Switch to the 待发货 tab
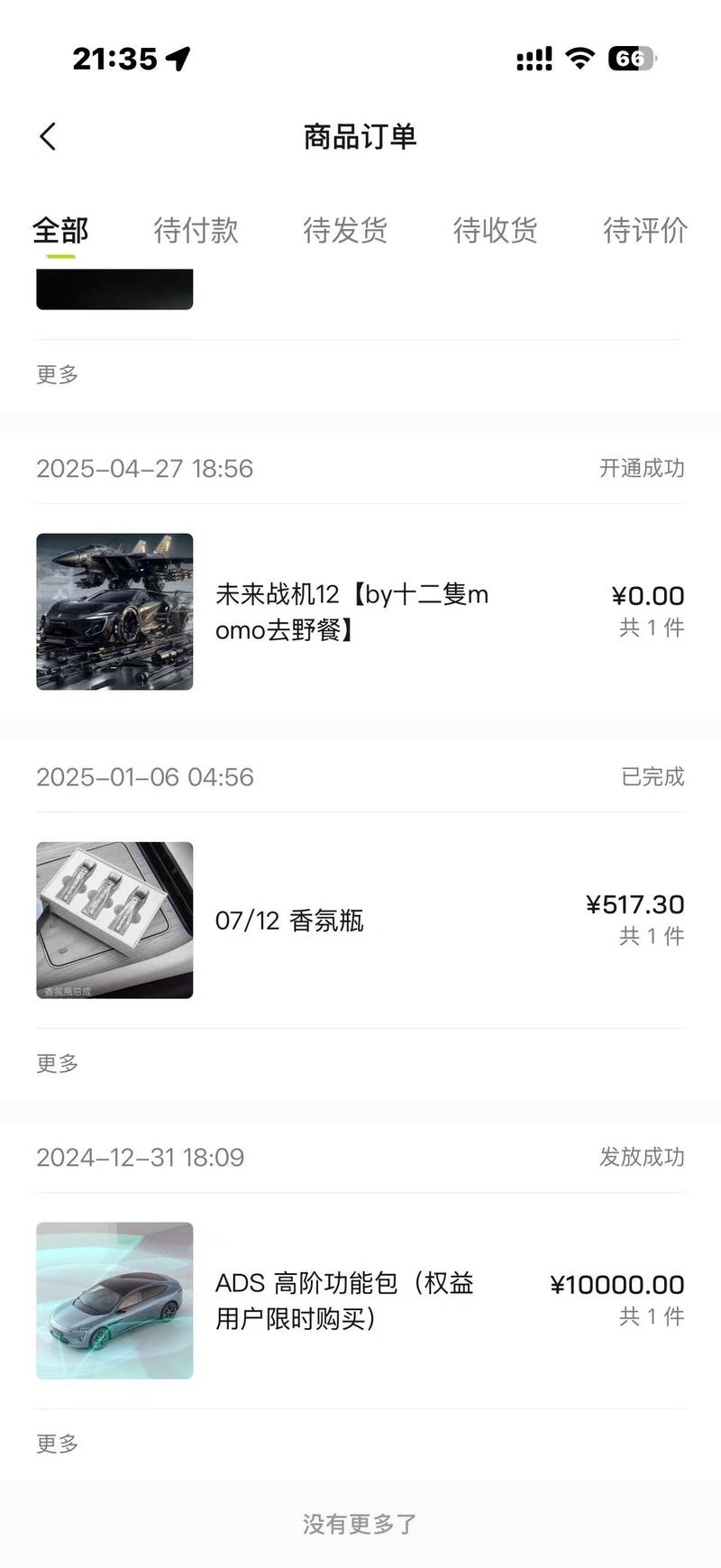The width and height of the screenshot is (721, 1568). tap(345, 231)
